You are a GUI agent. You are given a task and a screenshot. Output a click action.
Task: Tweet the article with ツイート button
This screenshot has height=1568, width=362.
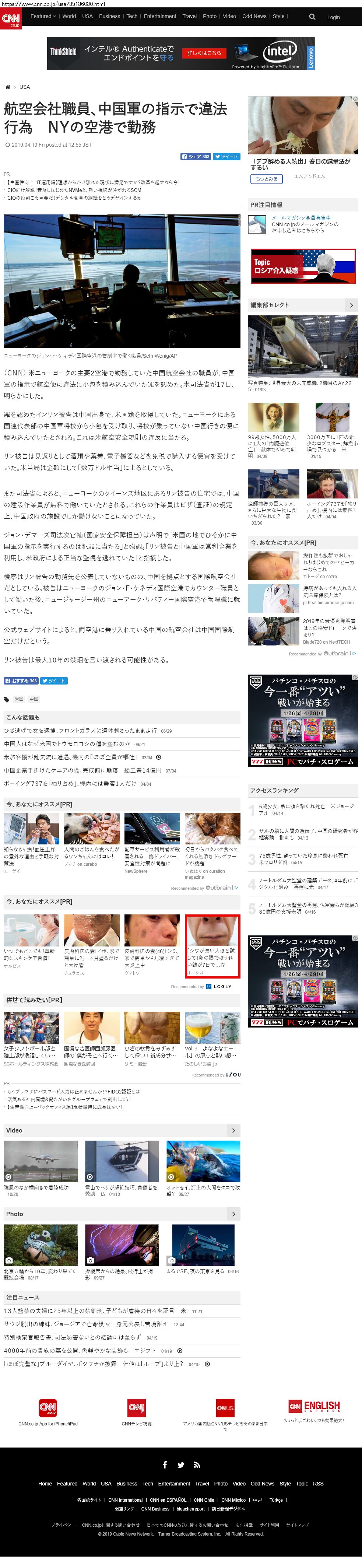point(226,157)
